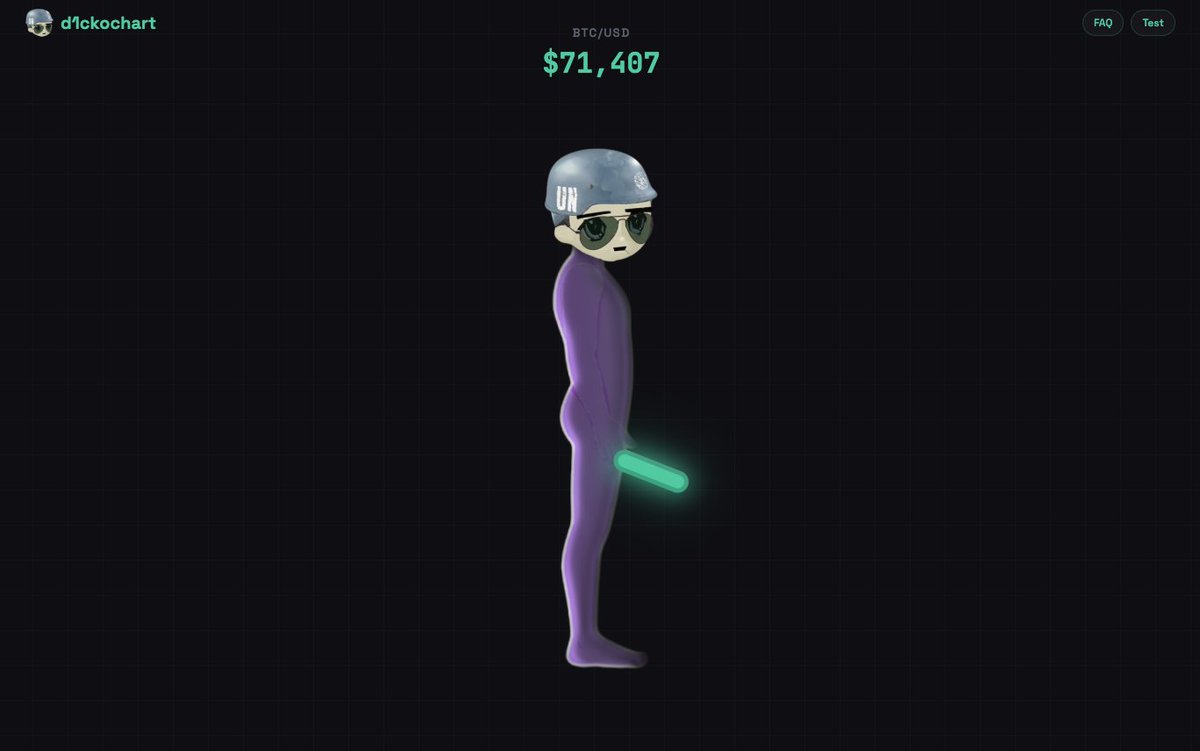
Task: Open the FAQ page
Action: (1102, 23)
